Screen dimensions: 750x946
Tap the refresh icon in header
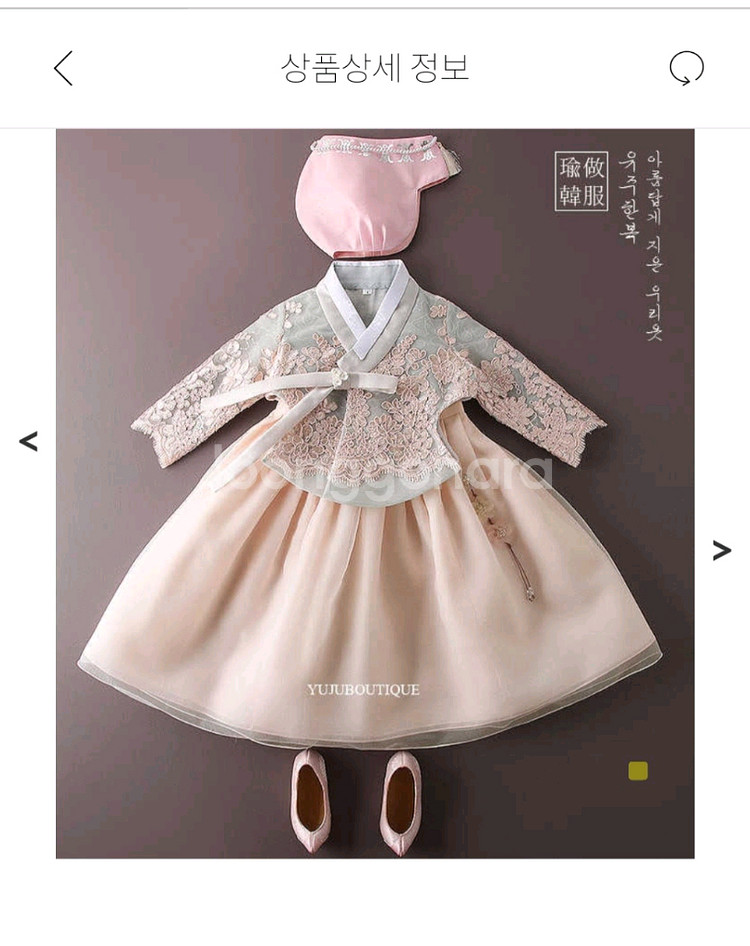tap(686, 68)
